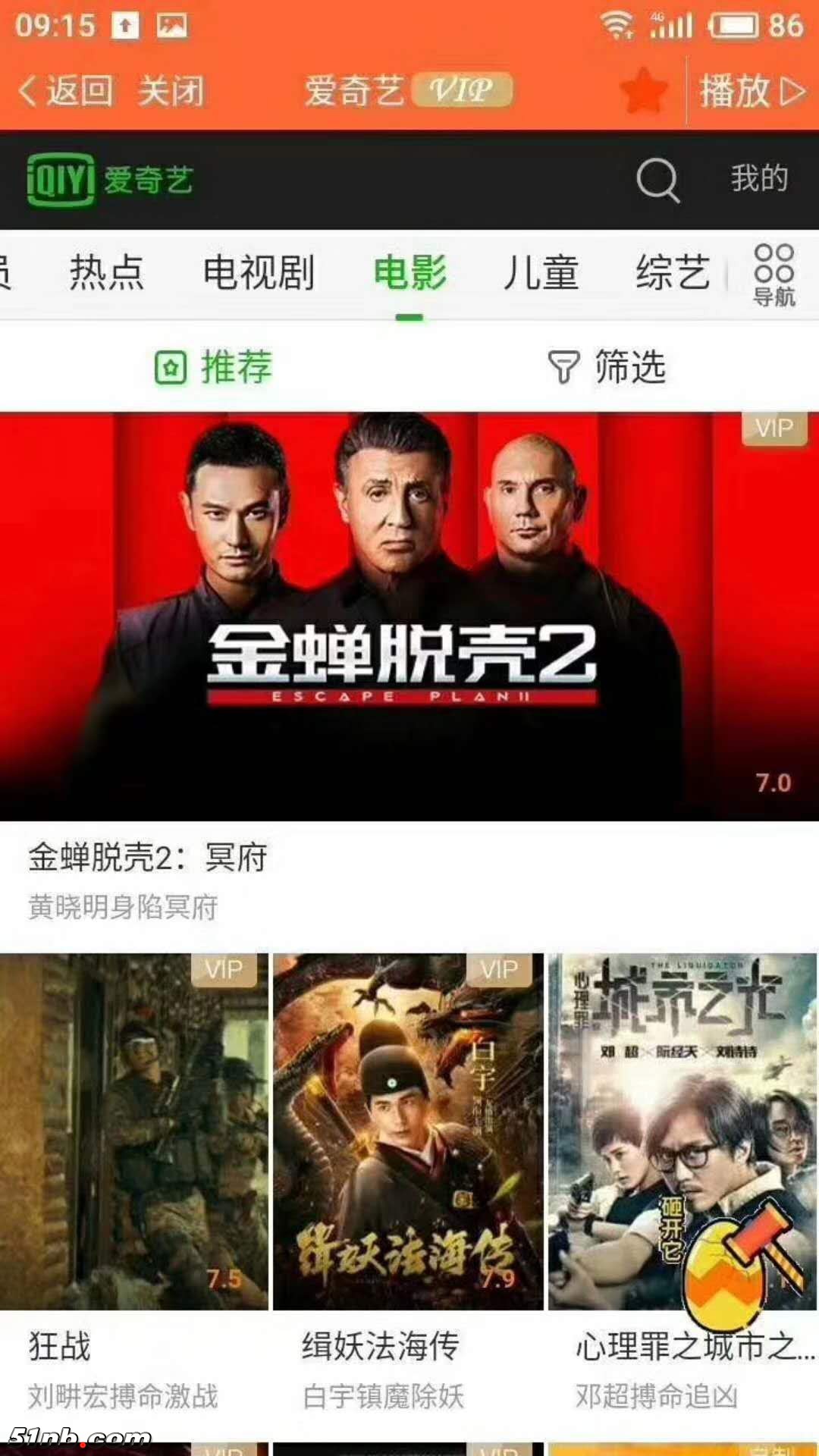Tap the VIP tag on 缉妖法海传 poster
Viewport: 819px width, 1456px height.
pyautogui.click(x=498, y=968)
